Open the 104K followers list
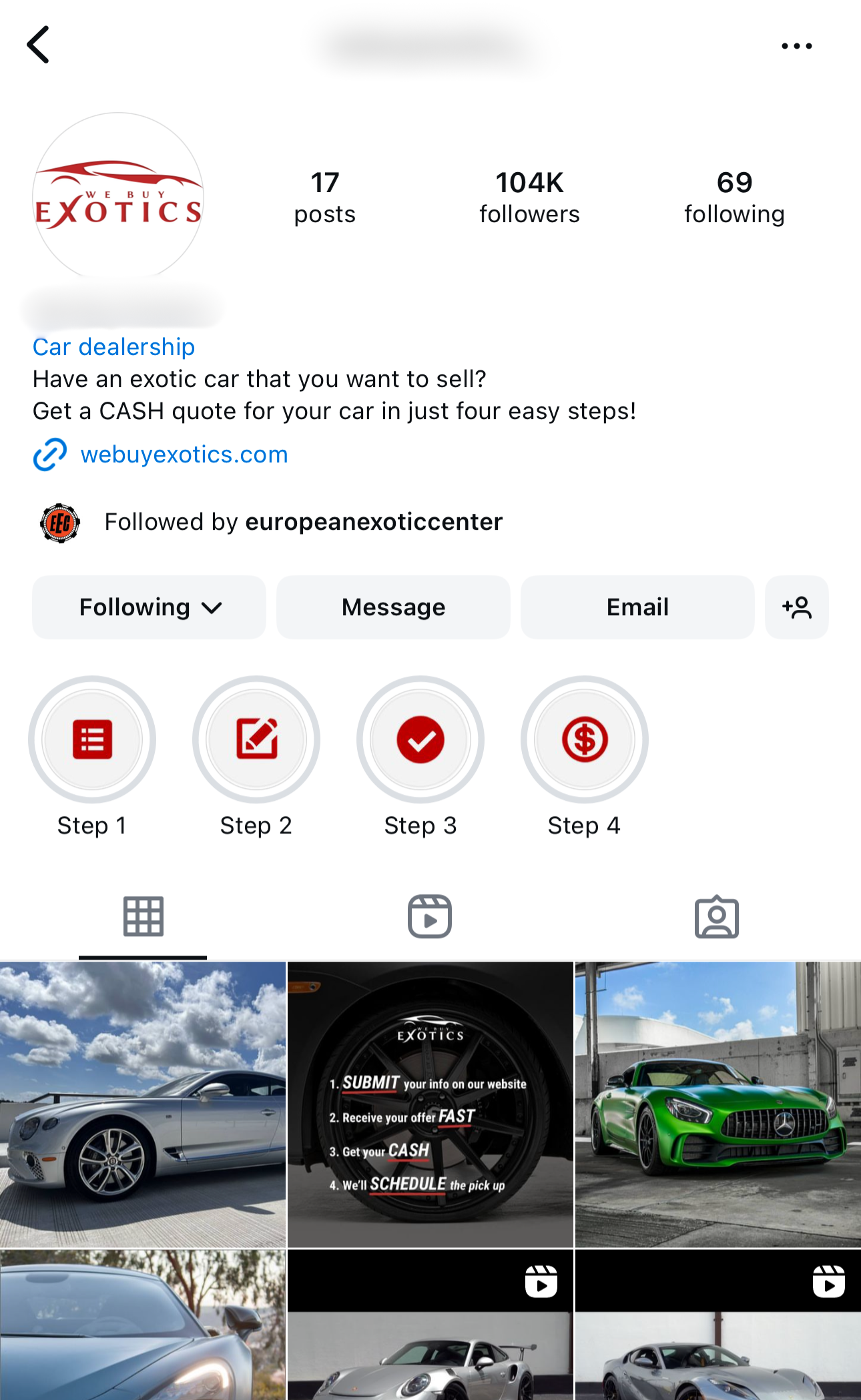The image size is (861, 1400). [x=529, y=197]
